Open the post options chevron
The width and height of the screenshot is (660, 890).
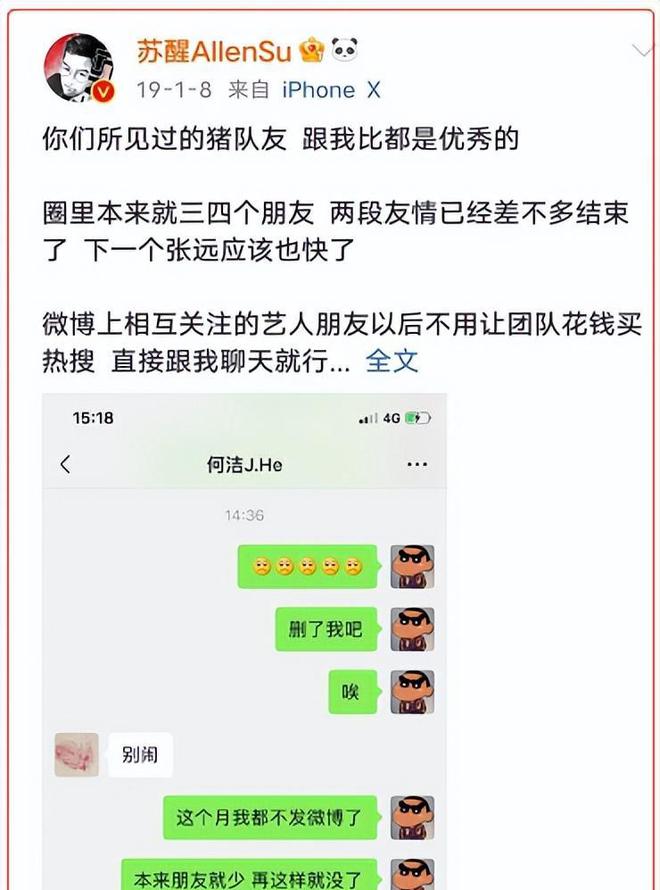642,50
